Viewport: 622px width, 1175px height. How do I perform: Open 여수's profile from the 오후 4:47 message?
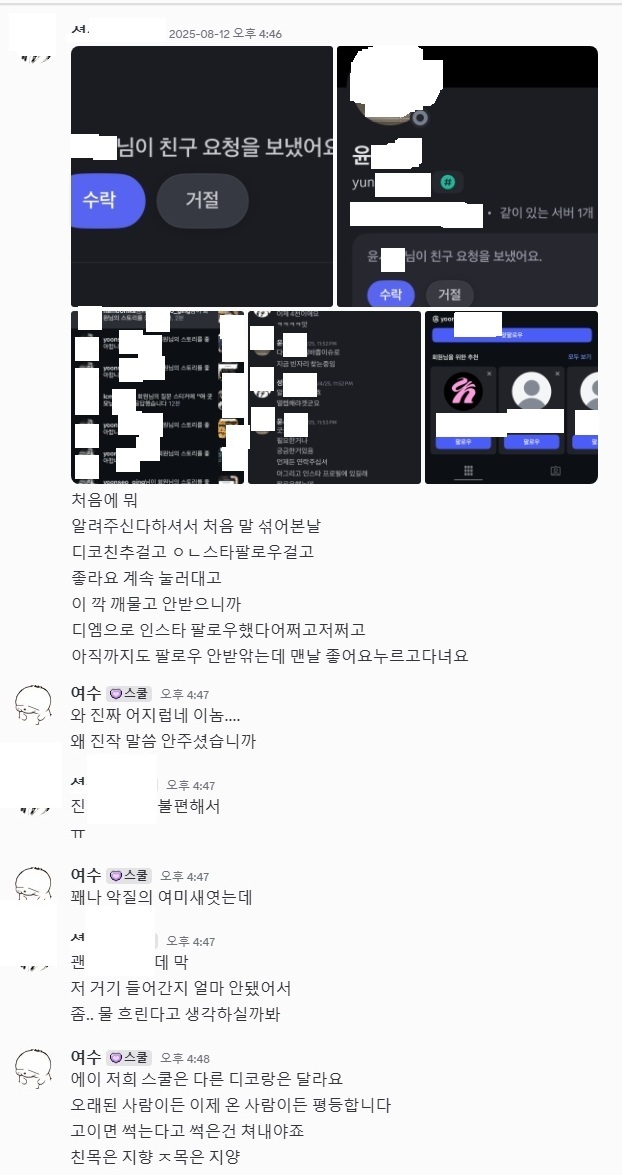click(x=84, y=693)
